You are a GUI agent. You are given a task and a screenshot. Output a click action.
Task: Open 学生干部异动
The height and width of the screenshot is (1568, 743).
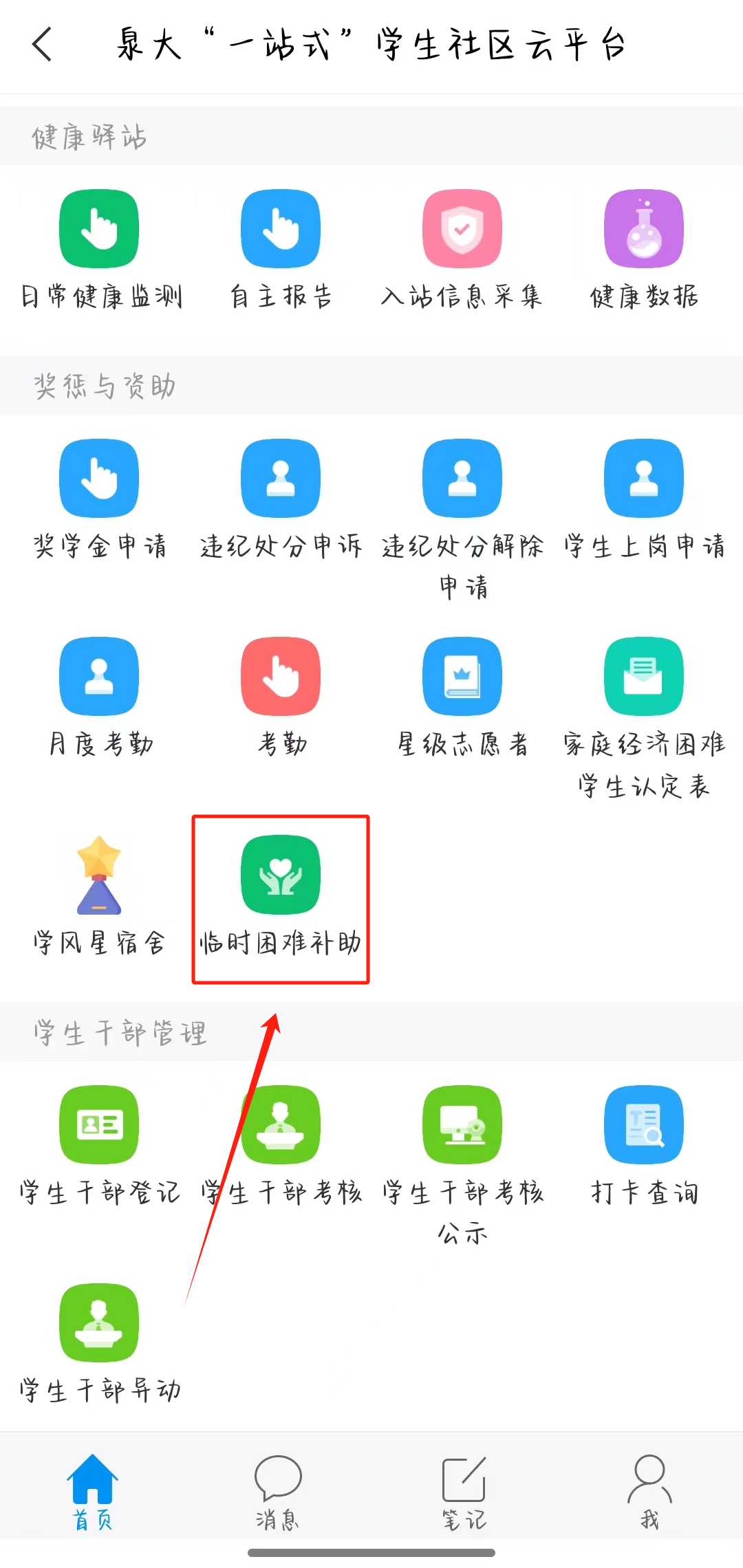click(x=99, y=1324)
